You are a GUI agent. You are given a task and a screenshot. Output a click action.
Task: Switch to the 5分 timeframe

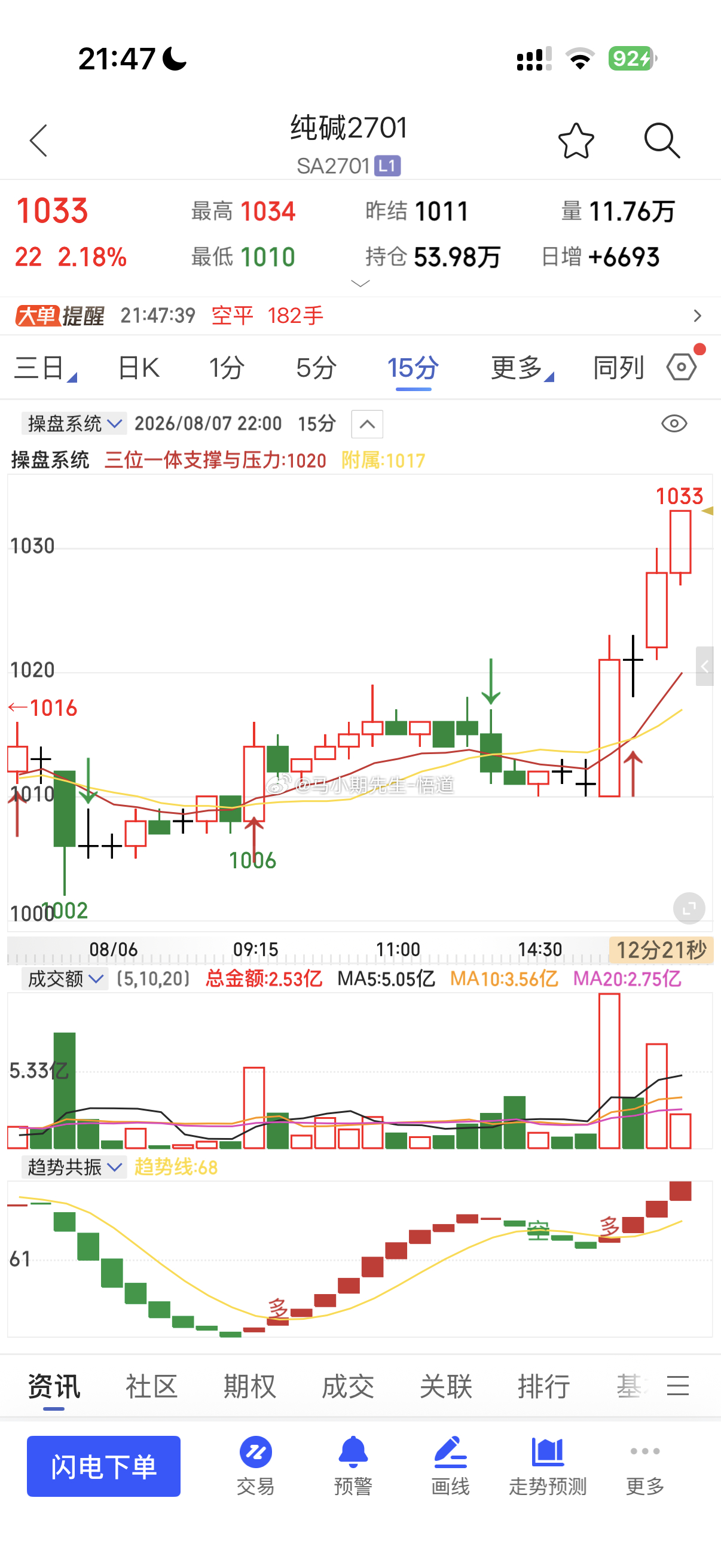point(316,368)
